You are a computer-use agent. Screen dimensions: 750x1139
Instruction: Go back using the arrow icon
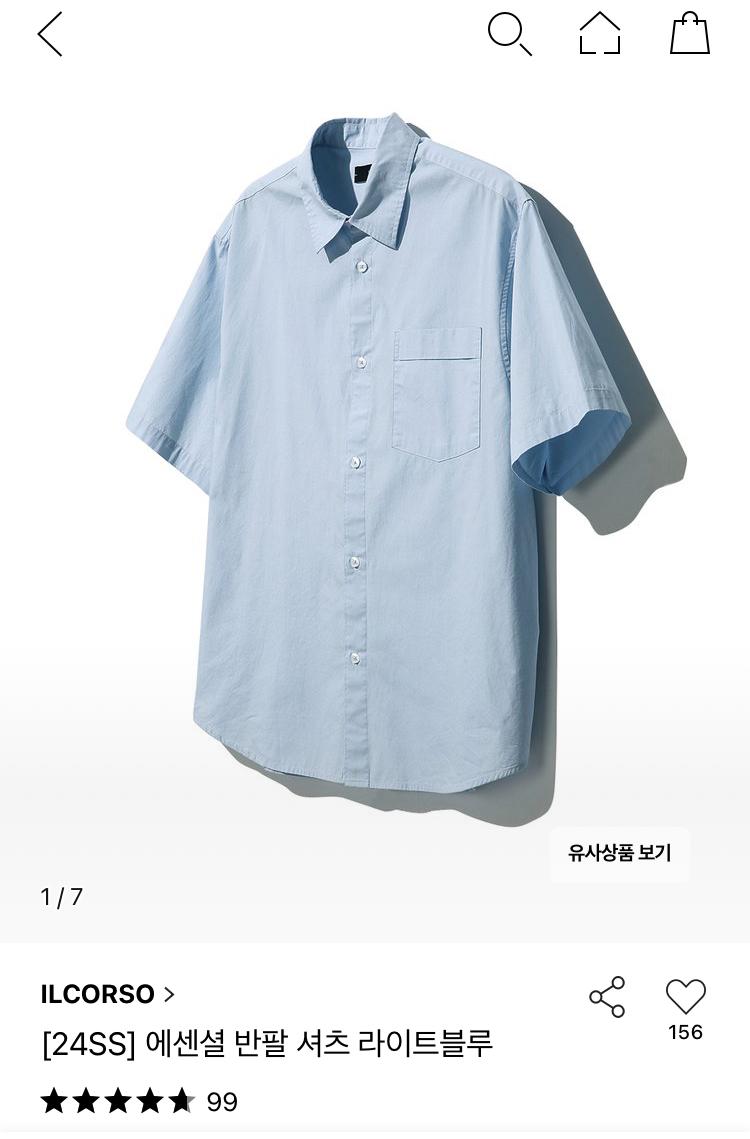pyautogui.click(x=50, y=34)
